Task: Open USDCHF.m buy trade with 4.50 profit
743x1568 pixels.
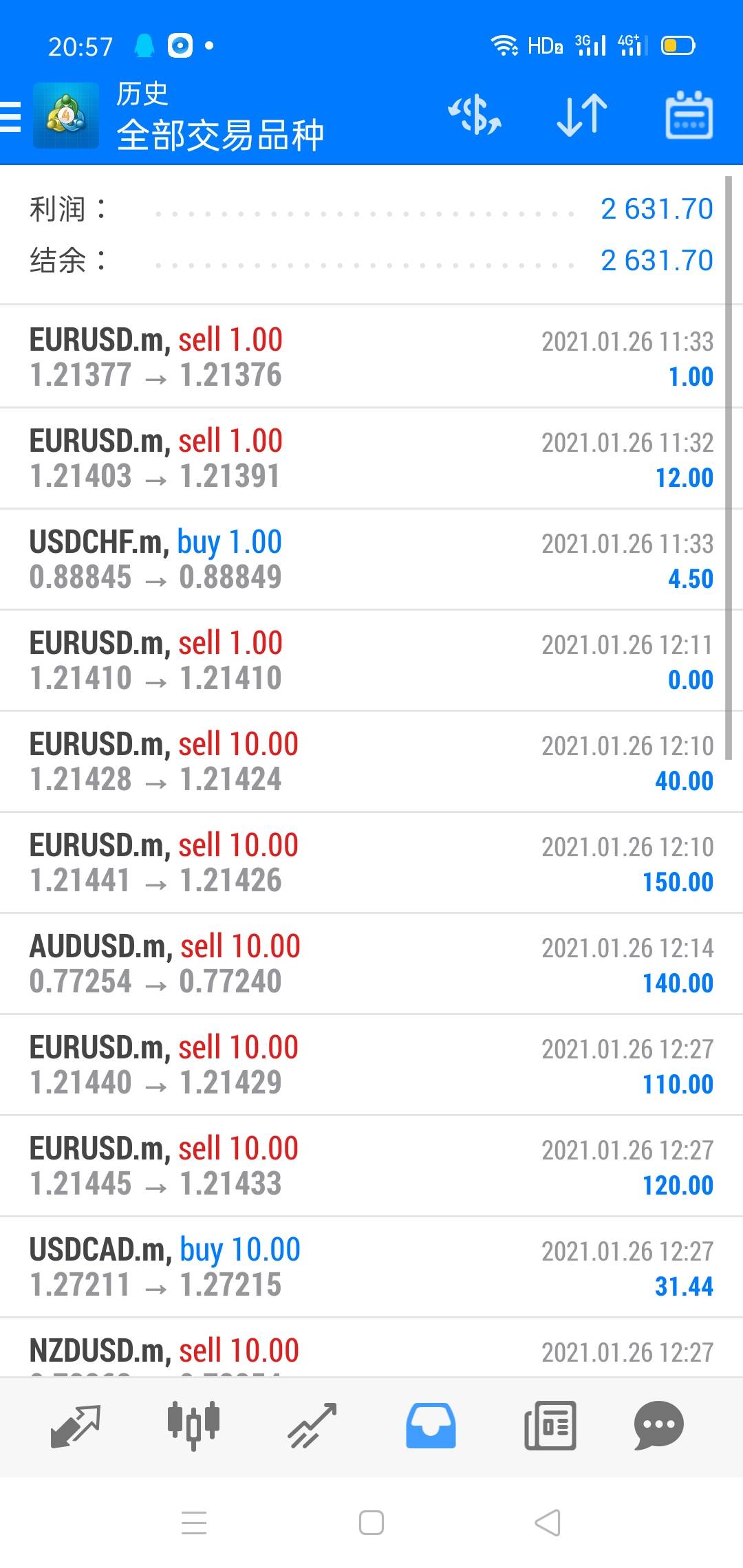Action: tap(371, 560)
